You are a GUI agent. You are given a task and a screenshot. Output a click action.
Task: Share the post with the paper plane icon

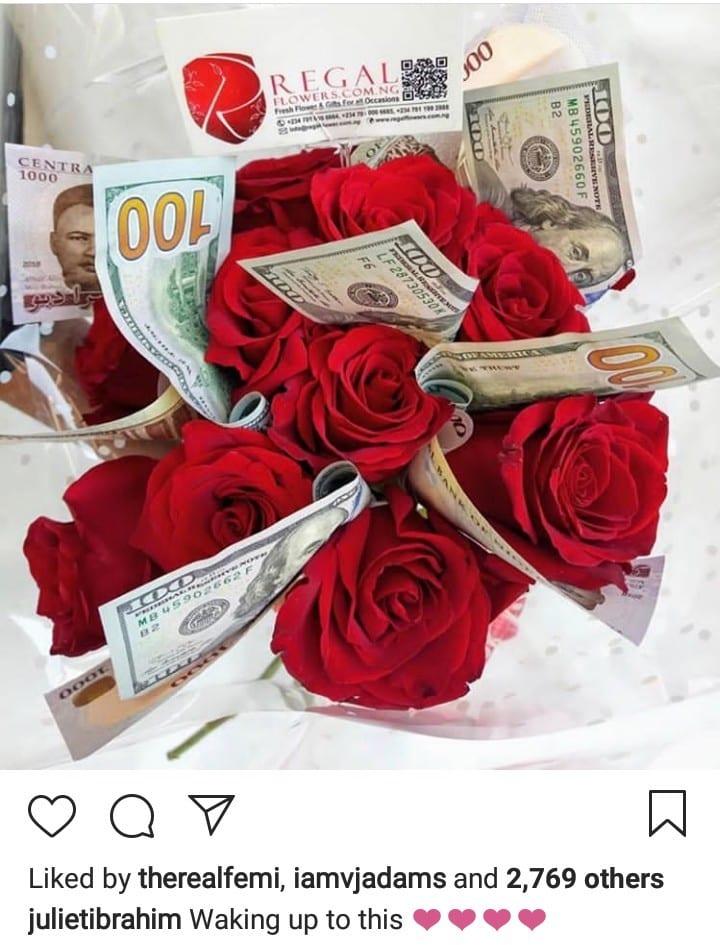[211, 815]
